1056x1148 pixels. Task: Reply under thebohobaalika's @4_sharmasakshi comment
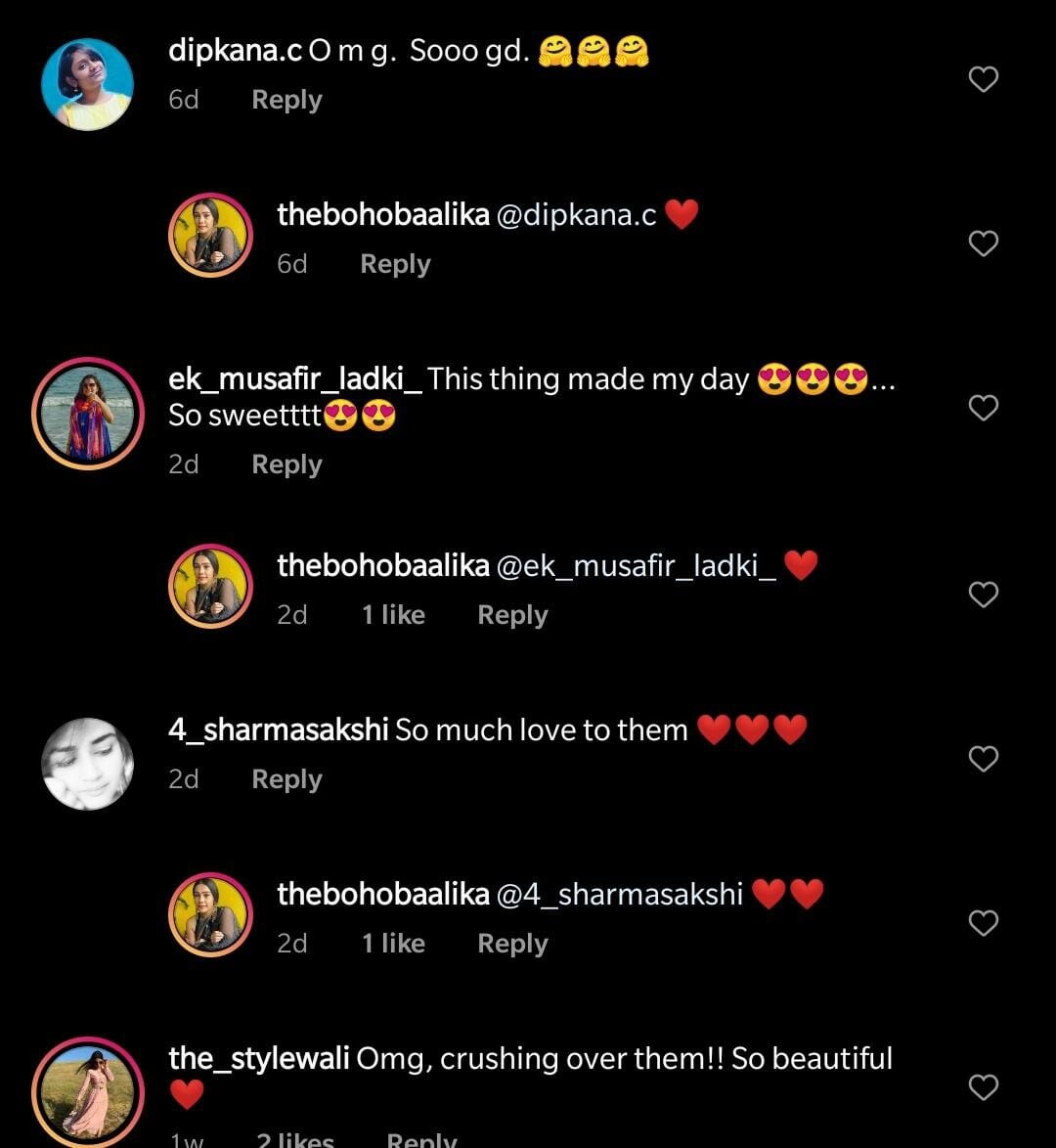(512, 944)
